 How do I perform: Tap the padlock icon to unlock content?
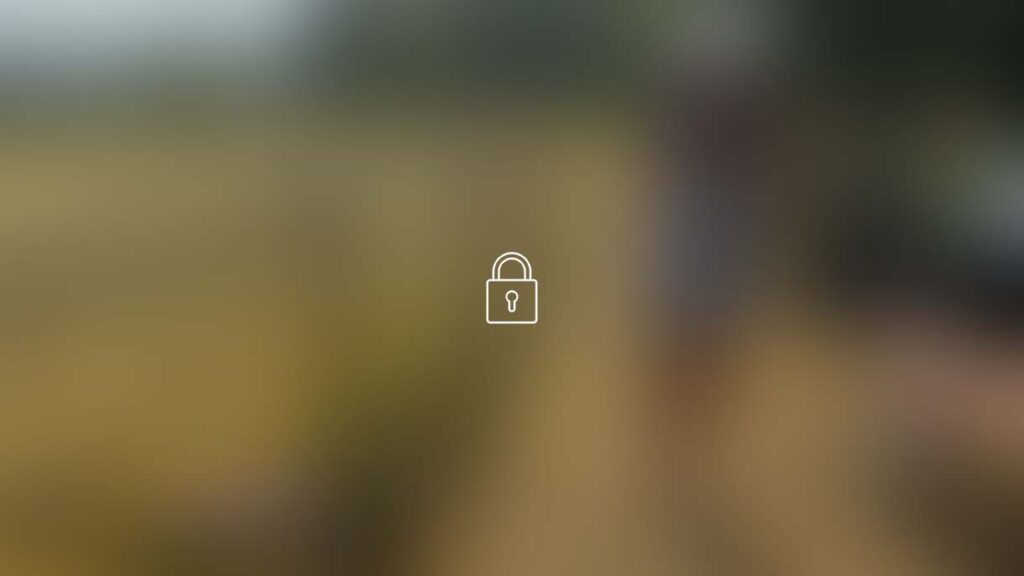[x=511, y=289]
